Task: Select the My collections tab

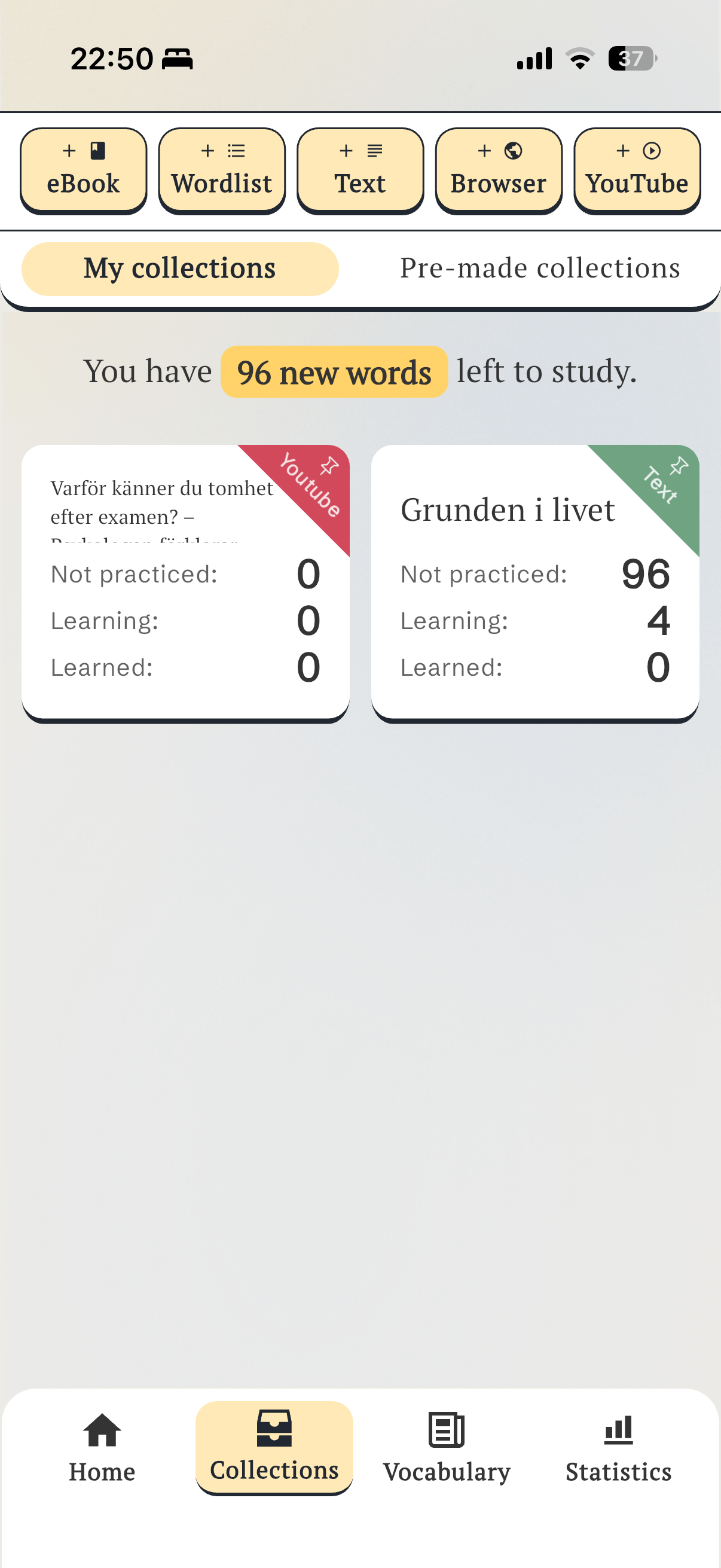Action: [180, 269]
